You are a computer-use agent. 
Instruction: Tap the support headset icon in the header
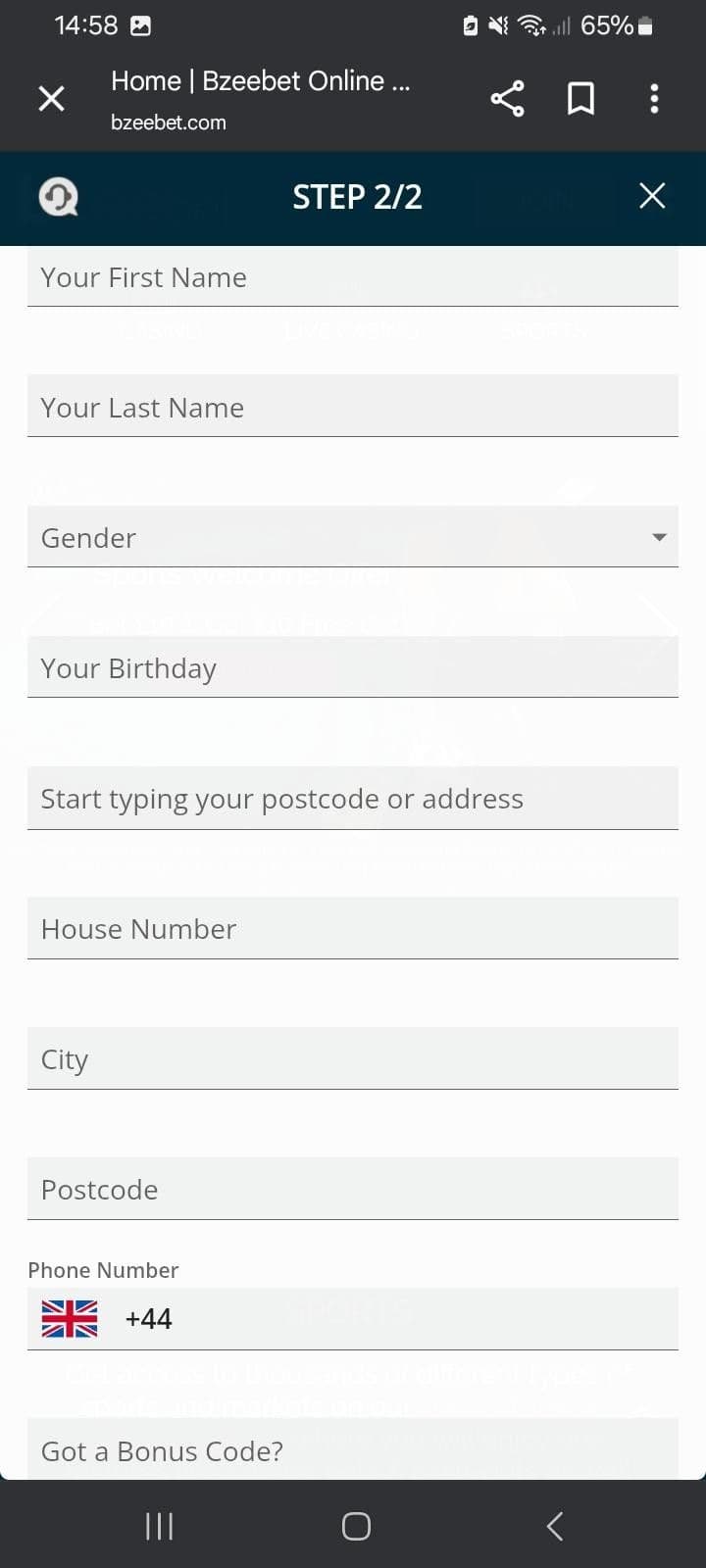(x=58, y=197)
